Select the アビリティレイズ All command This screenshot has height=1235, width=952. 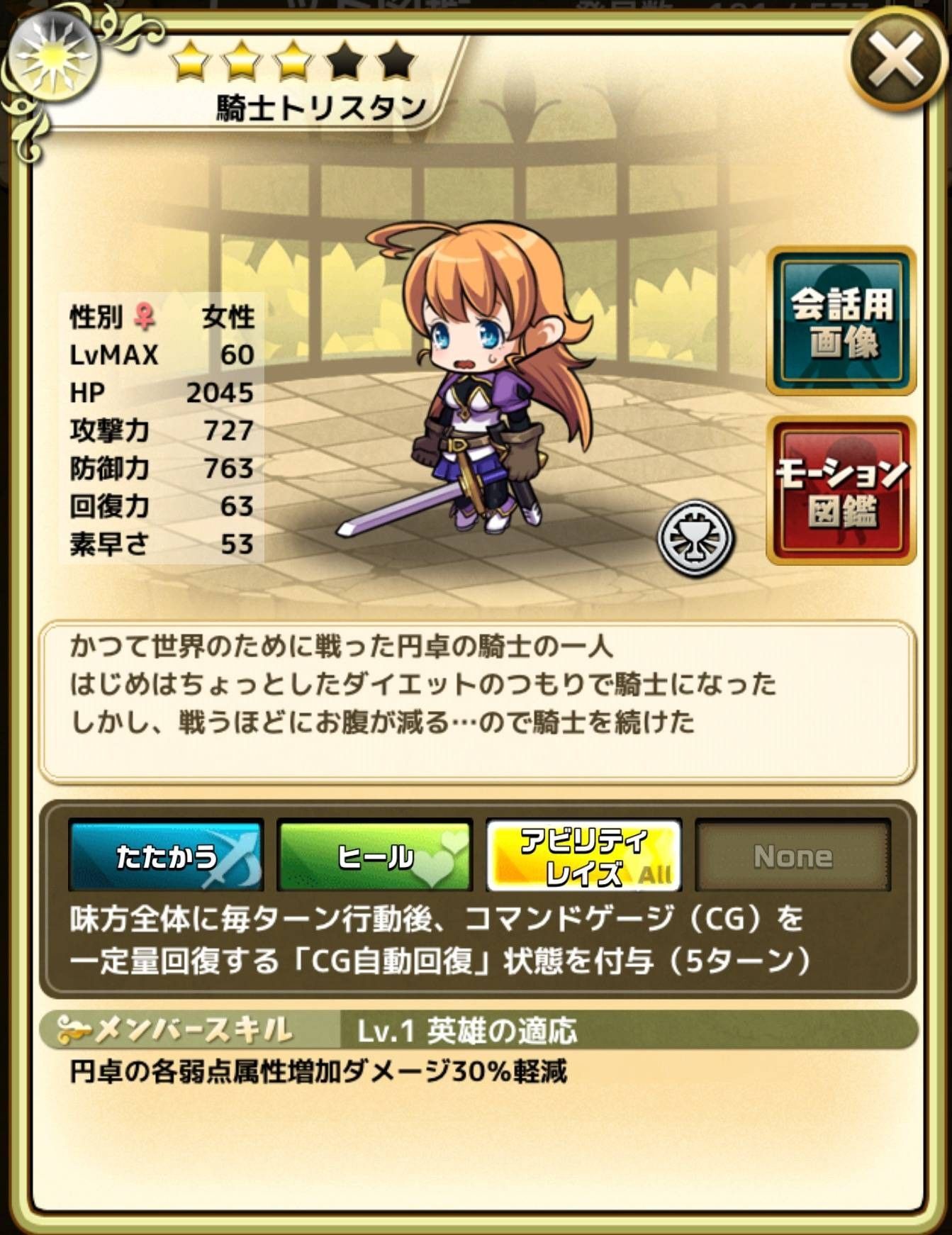[583, 856]
